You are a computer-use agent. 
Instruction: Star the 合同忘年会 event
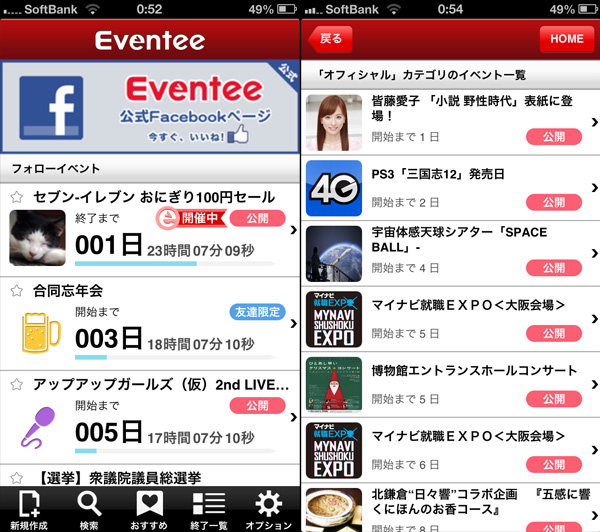(17, 291)
